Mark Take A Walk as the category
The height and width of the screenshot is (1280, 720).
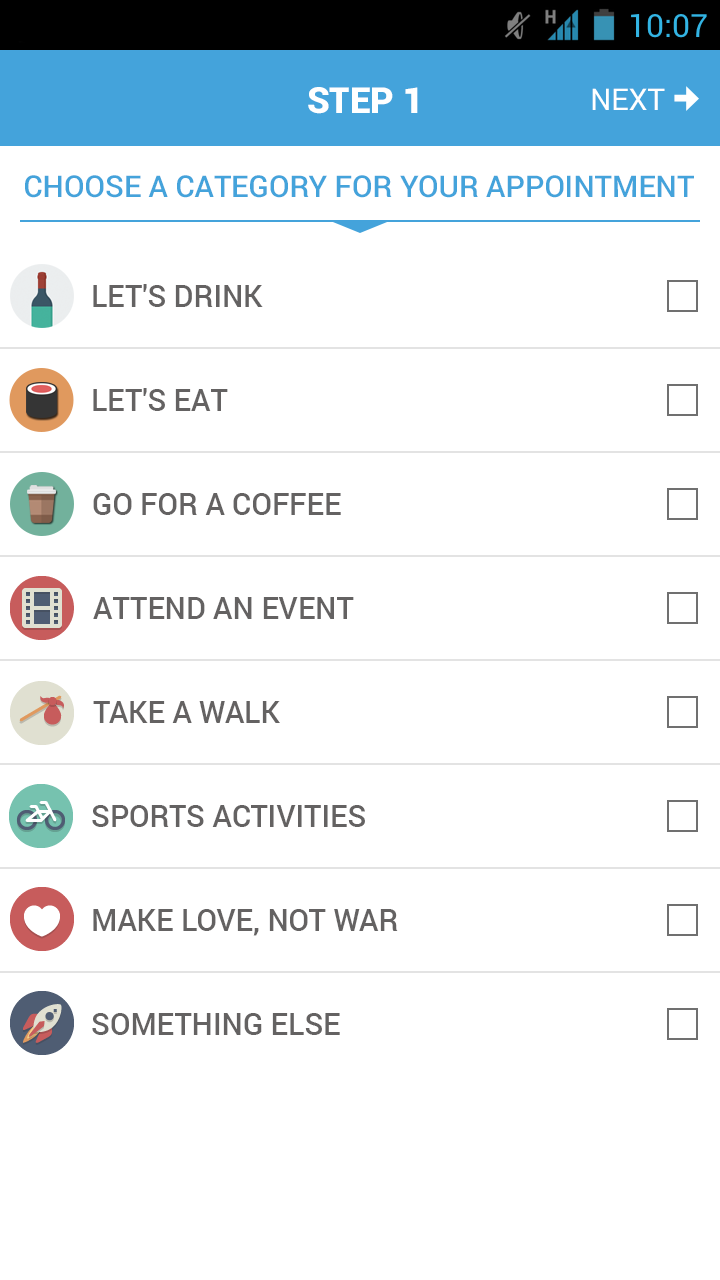tap(682, 712)
